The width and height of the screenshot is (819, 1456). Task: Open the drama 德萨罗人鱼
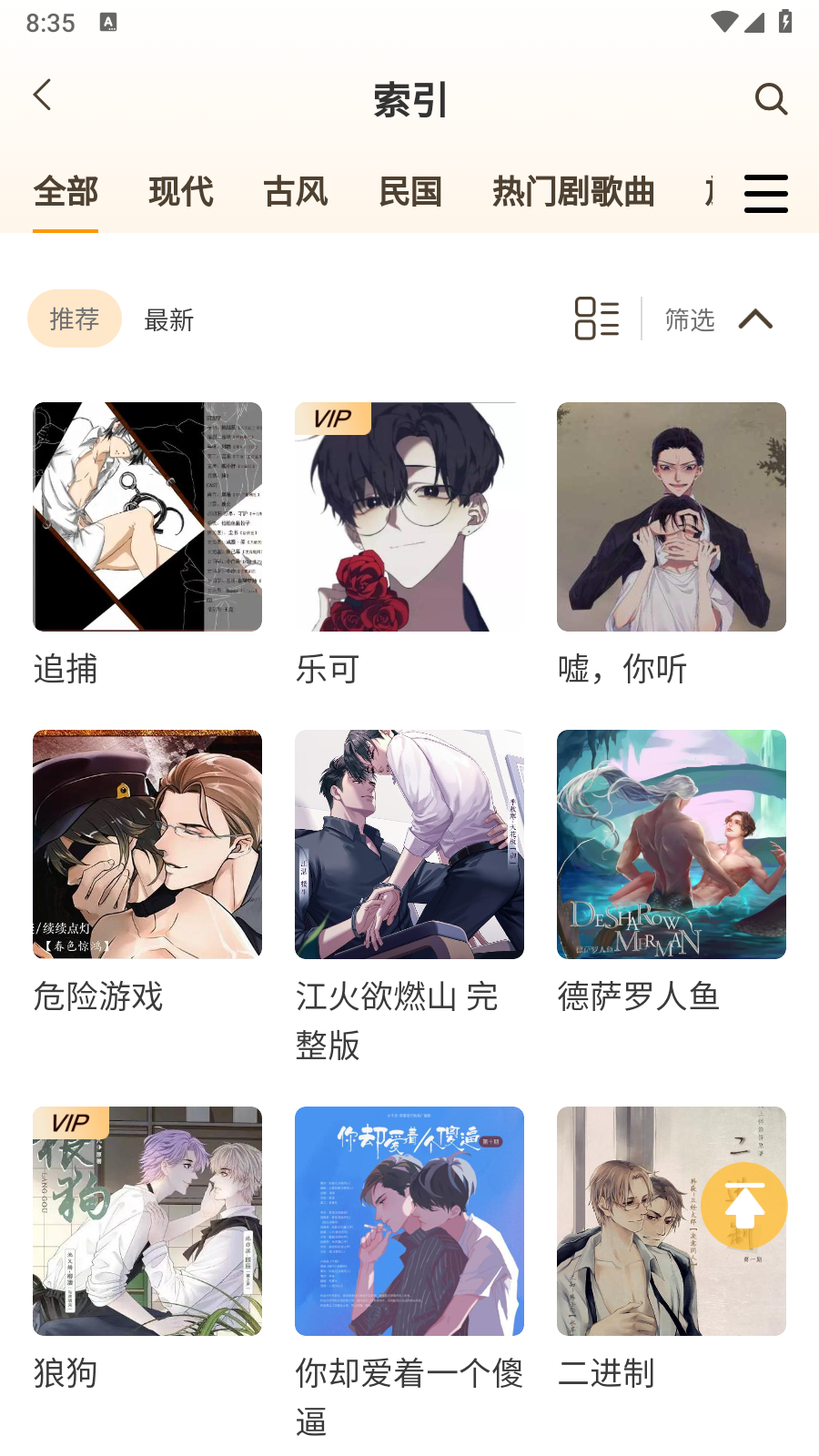click(672, 844)
